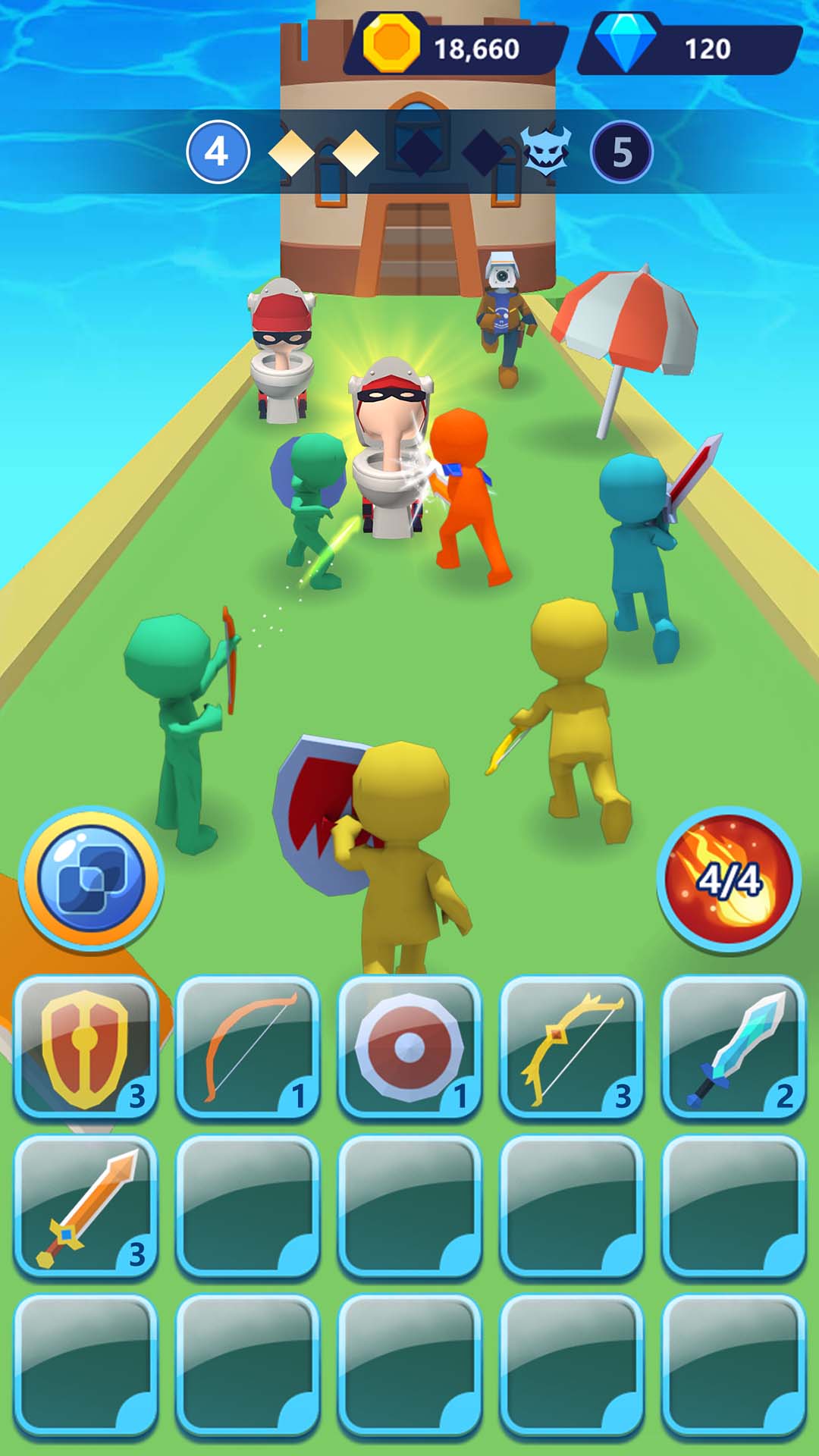819x1456 pixels.
Task: Select the ice-blue sword level 2
Action: click(x=733, y=1047)
